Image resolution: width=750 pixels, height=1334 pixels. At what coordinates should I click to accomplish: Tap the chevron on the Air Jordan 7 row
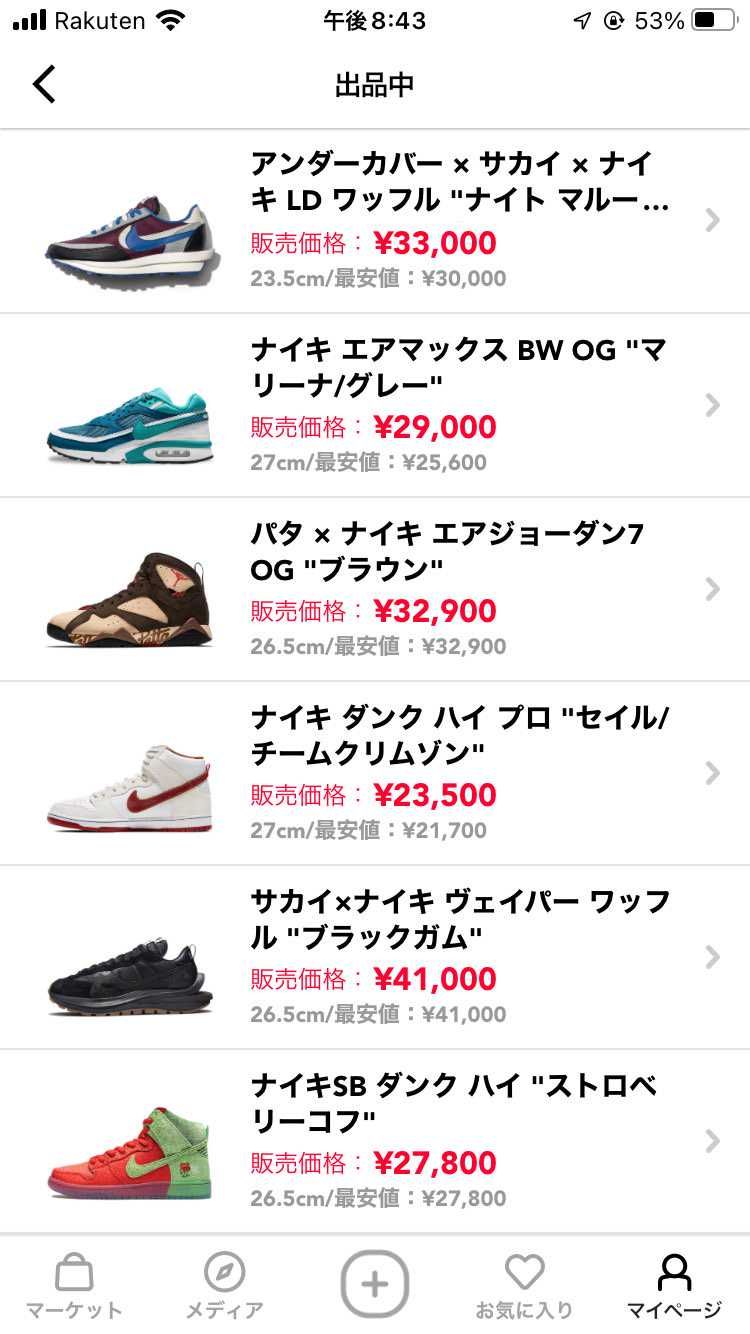tap(712, 589)
